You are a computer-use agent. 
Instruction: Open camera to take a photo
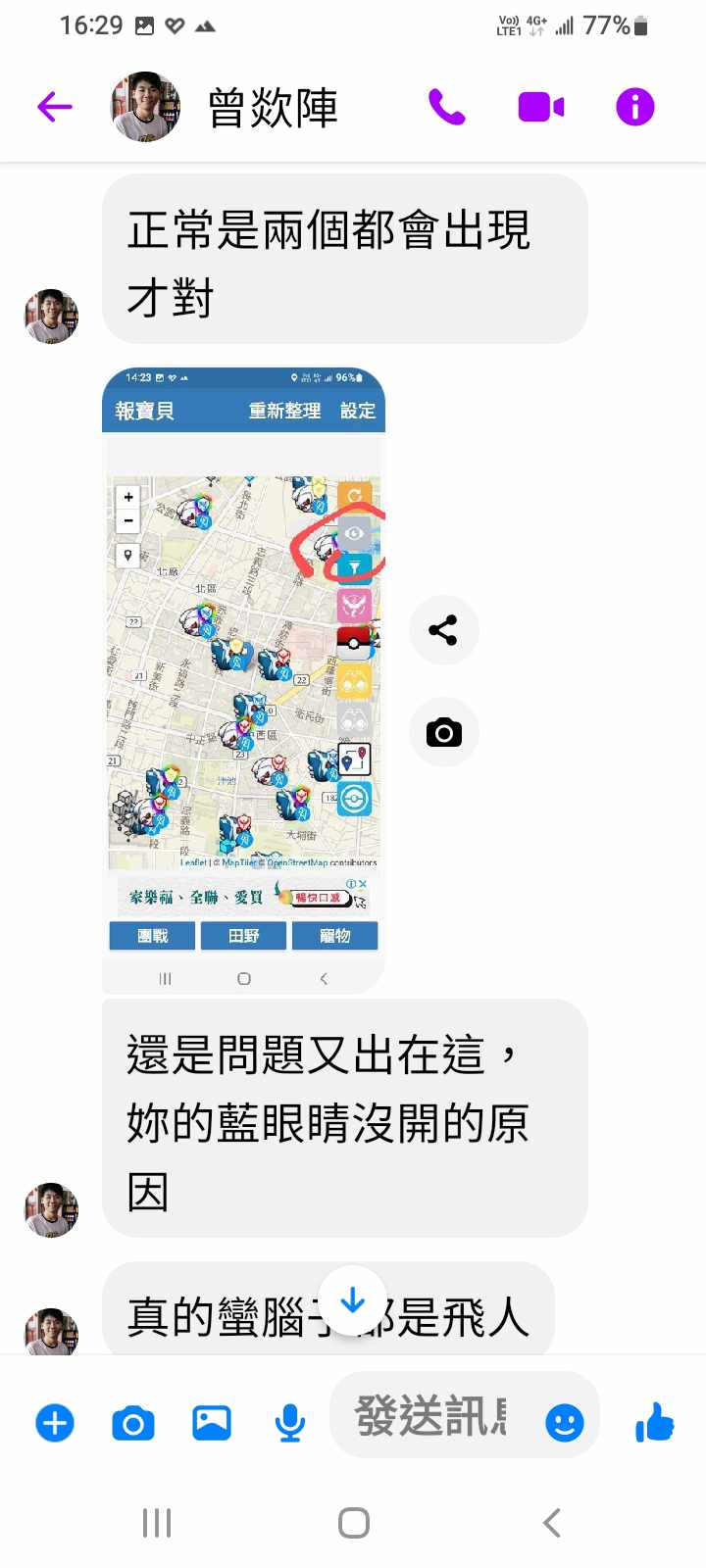133,1423
